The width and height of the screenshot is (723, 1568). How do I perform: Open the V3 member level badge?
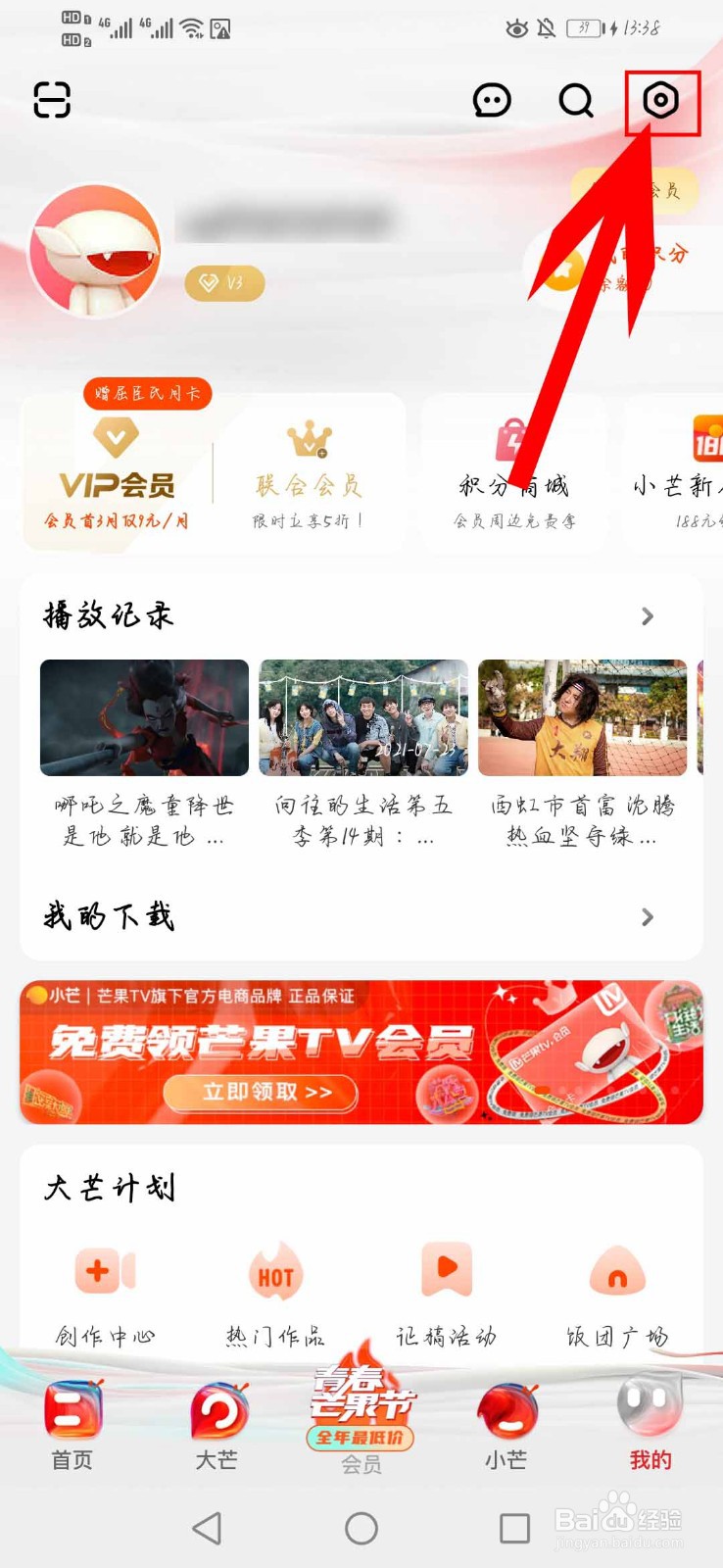click(x=224, y=283)
